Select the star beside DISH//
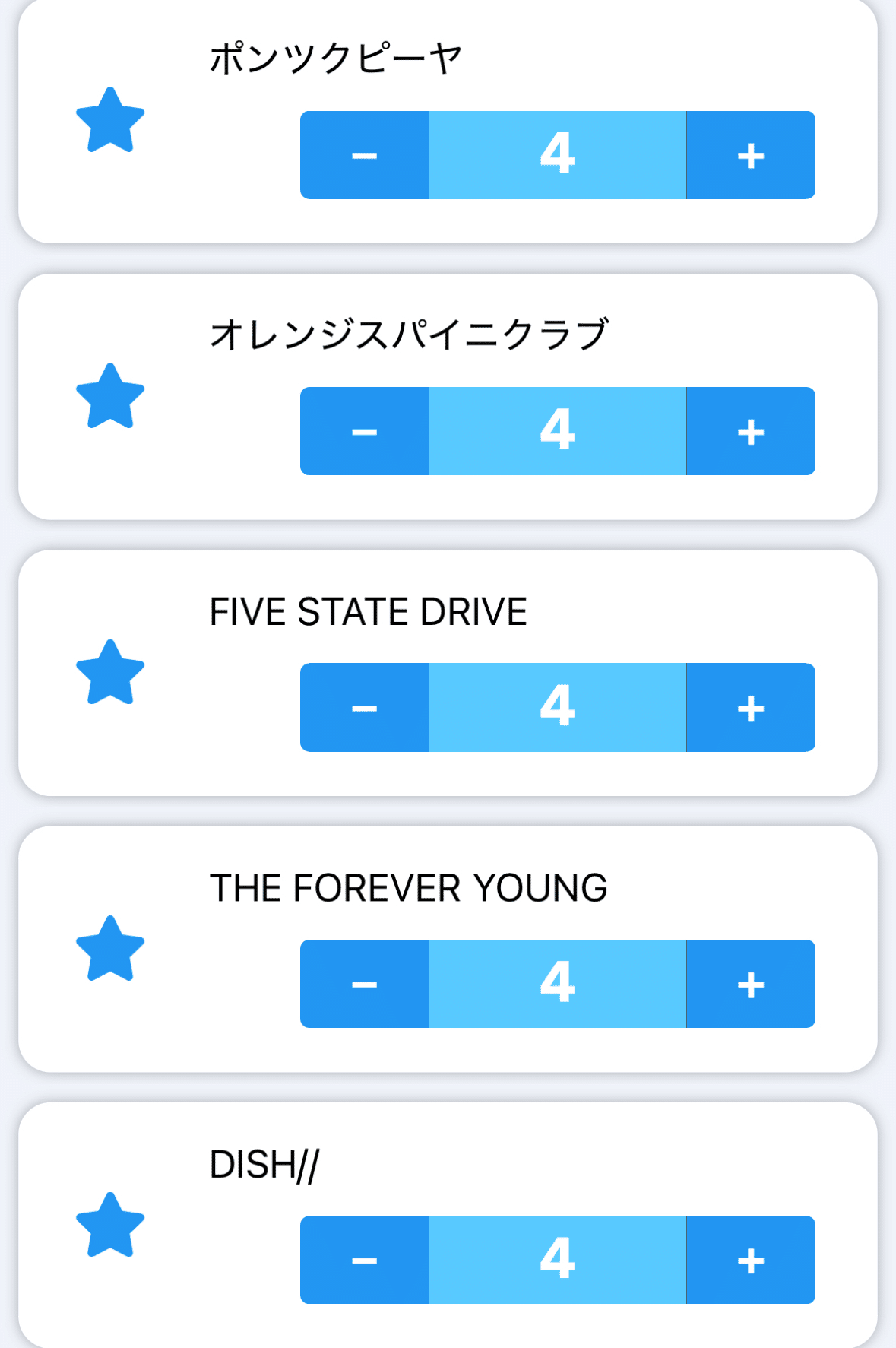Screen dimensions: 896x1348 [x=110, y=1226]
